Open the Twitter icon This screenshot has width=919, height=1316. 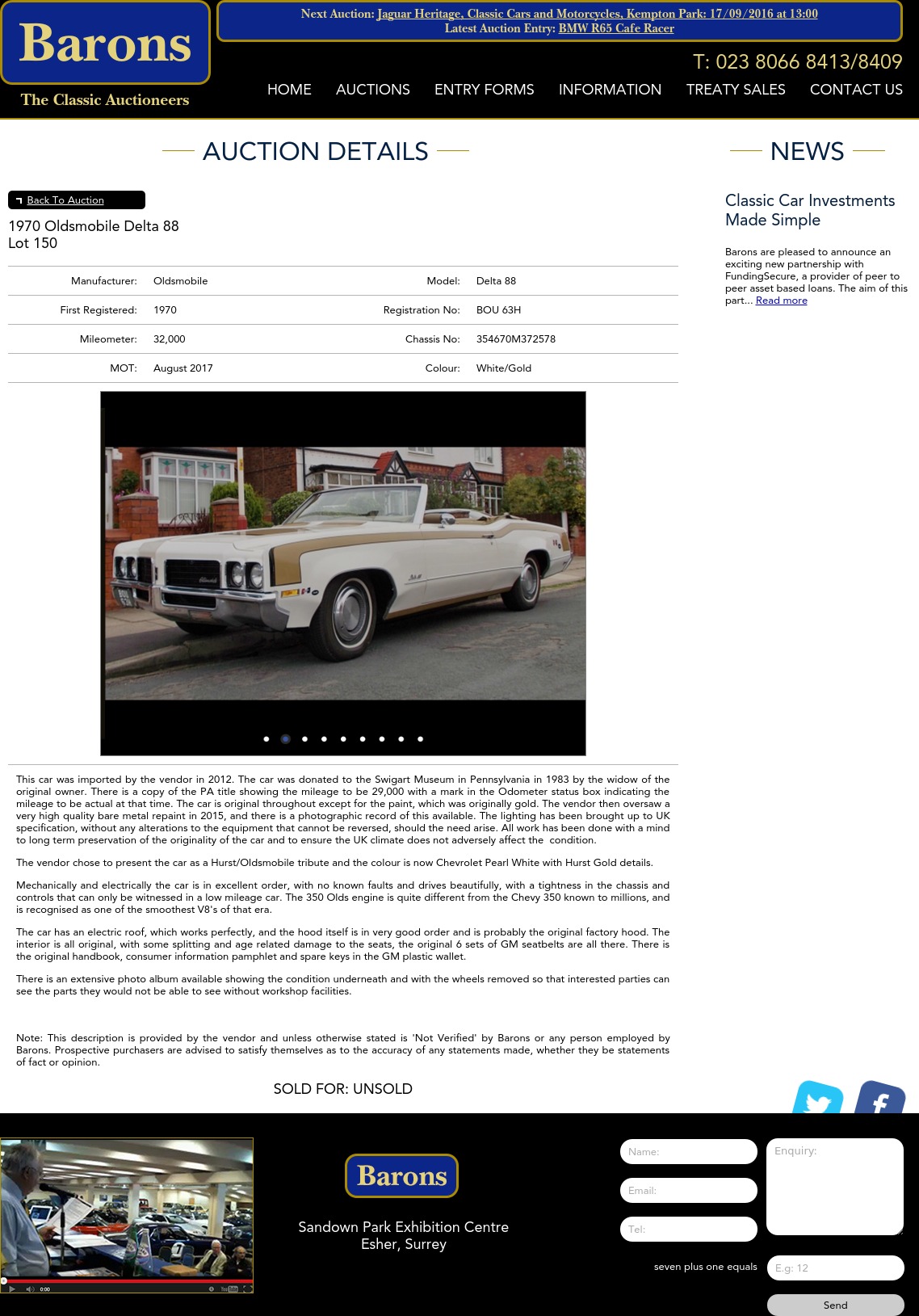pyautogui.click(x=818, y=1099)
